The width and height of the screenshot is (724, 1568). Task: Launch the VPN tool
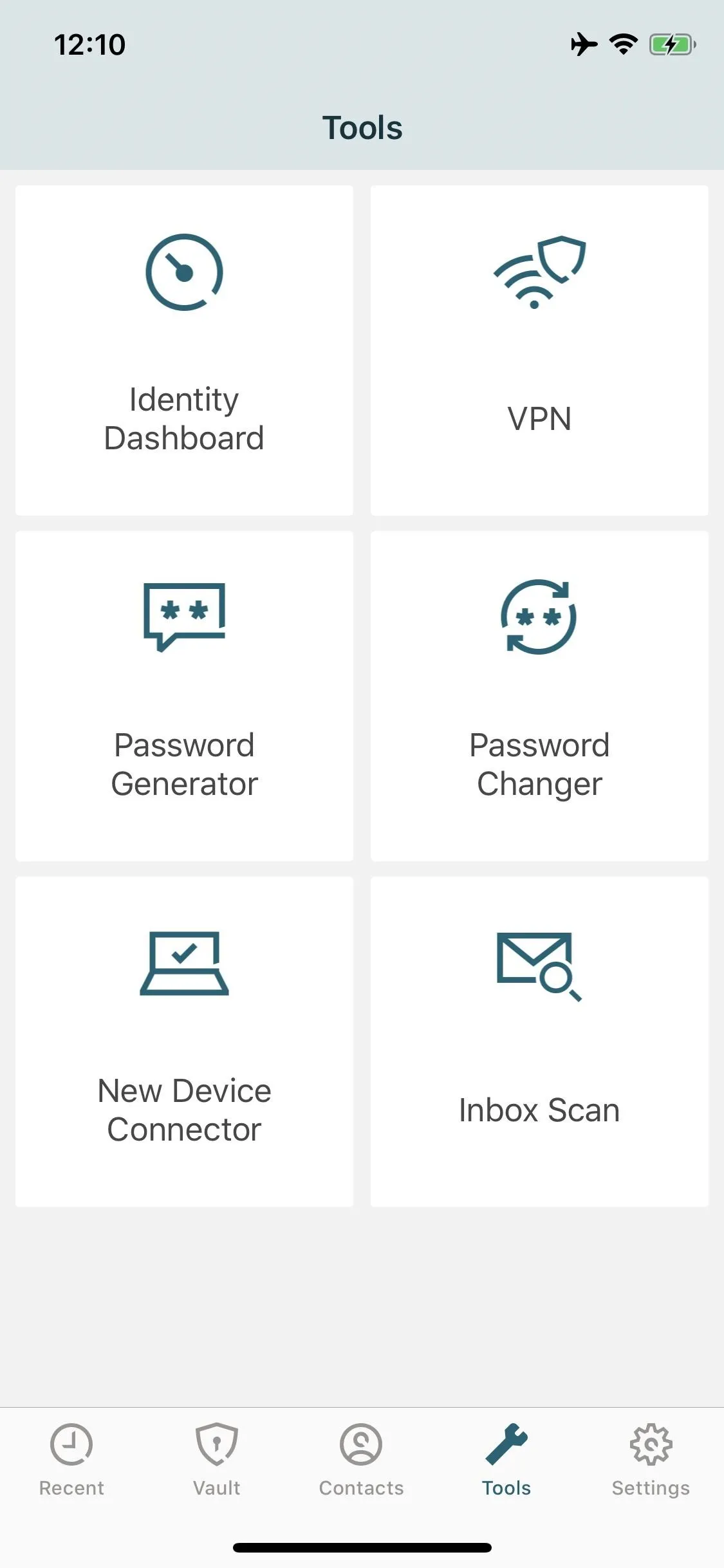click(539, 350)
